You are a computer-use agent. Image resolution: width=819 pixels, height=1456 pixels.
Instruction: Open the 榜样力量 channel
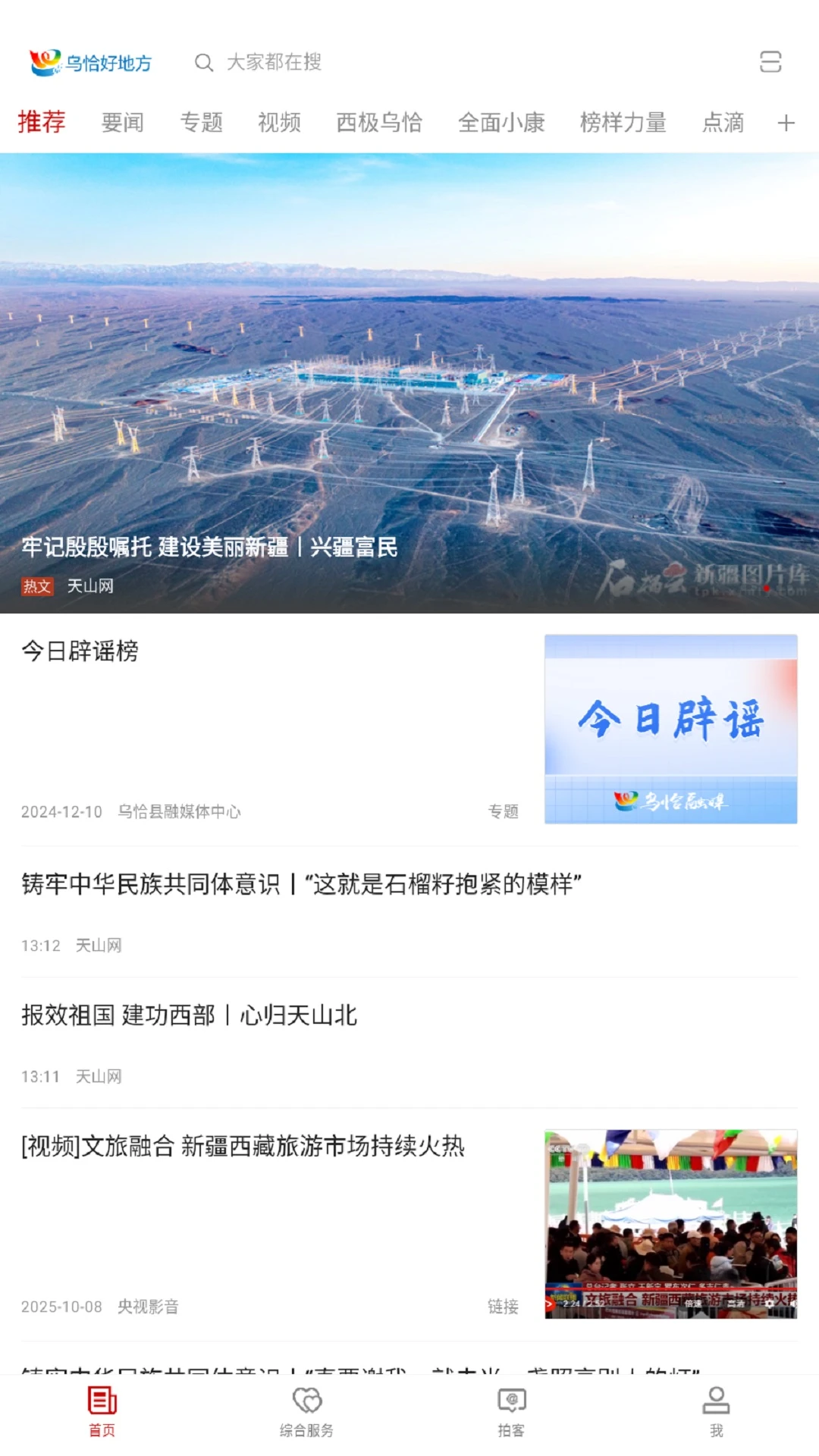pyautogui.click(x=624, y=122)
